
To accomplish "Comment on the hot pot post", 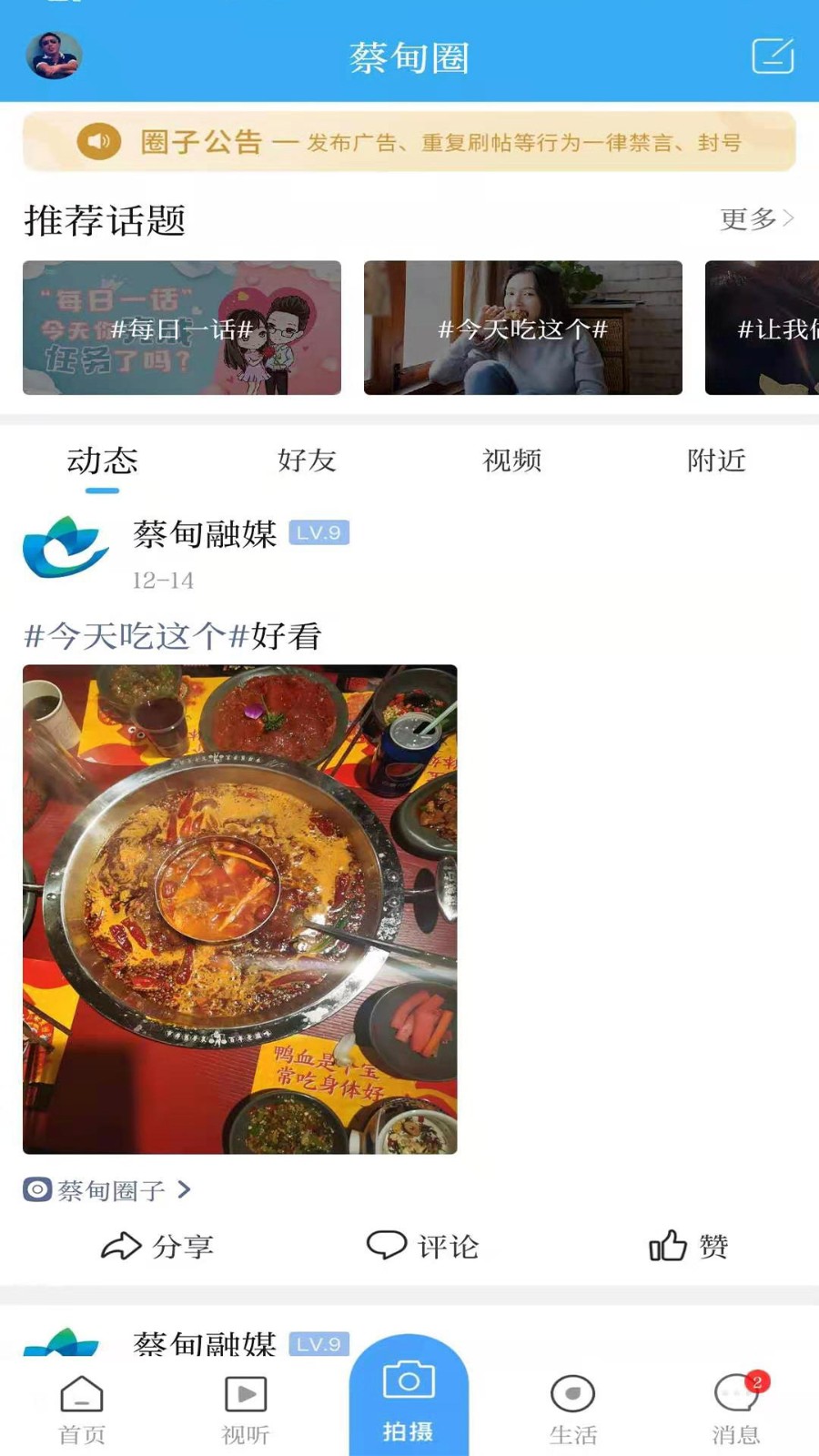I will click(x=422, y=1246).
